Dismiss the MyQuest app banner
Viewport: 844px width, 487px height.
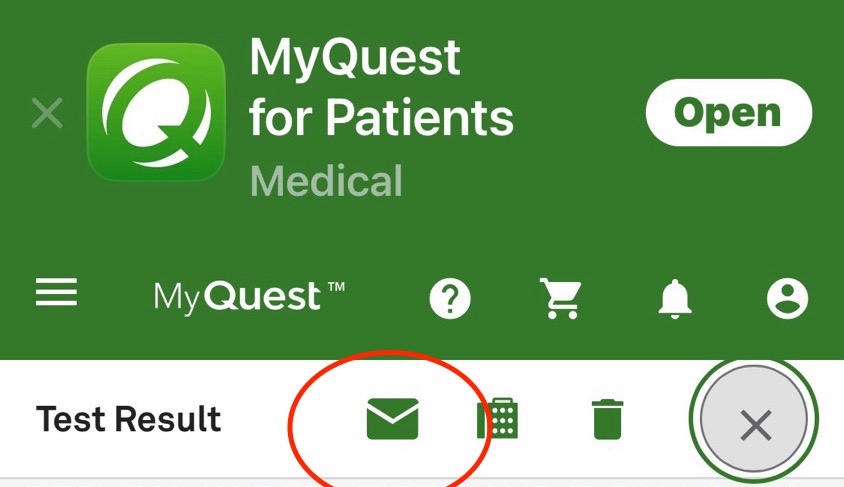47,113
